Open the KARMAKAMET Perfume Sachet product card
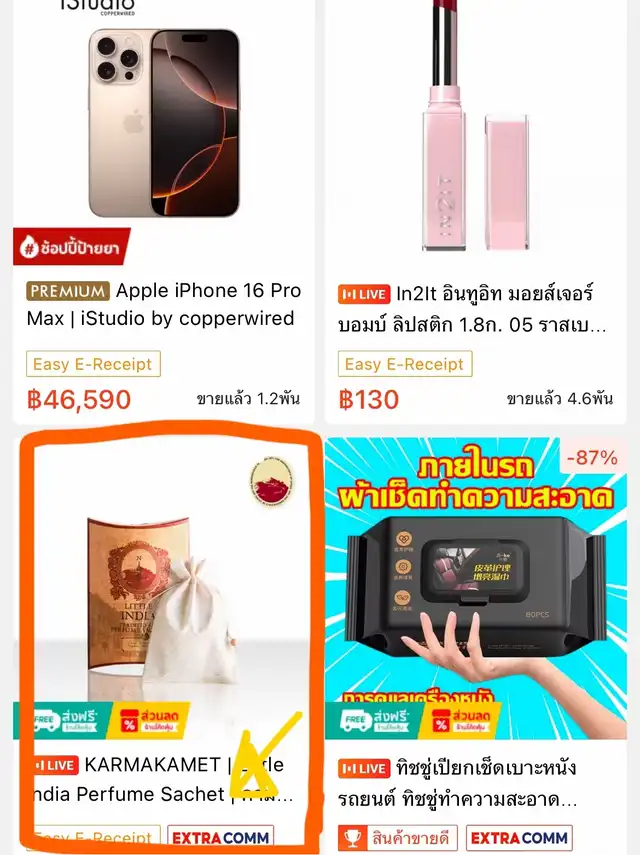 165,590
